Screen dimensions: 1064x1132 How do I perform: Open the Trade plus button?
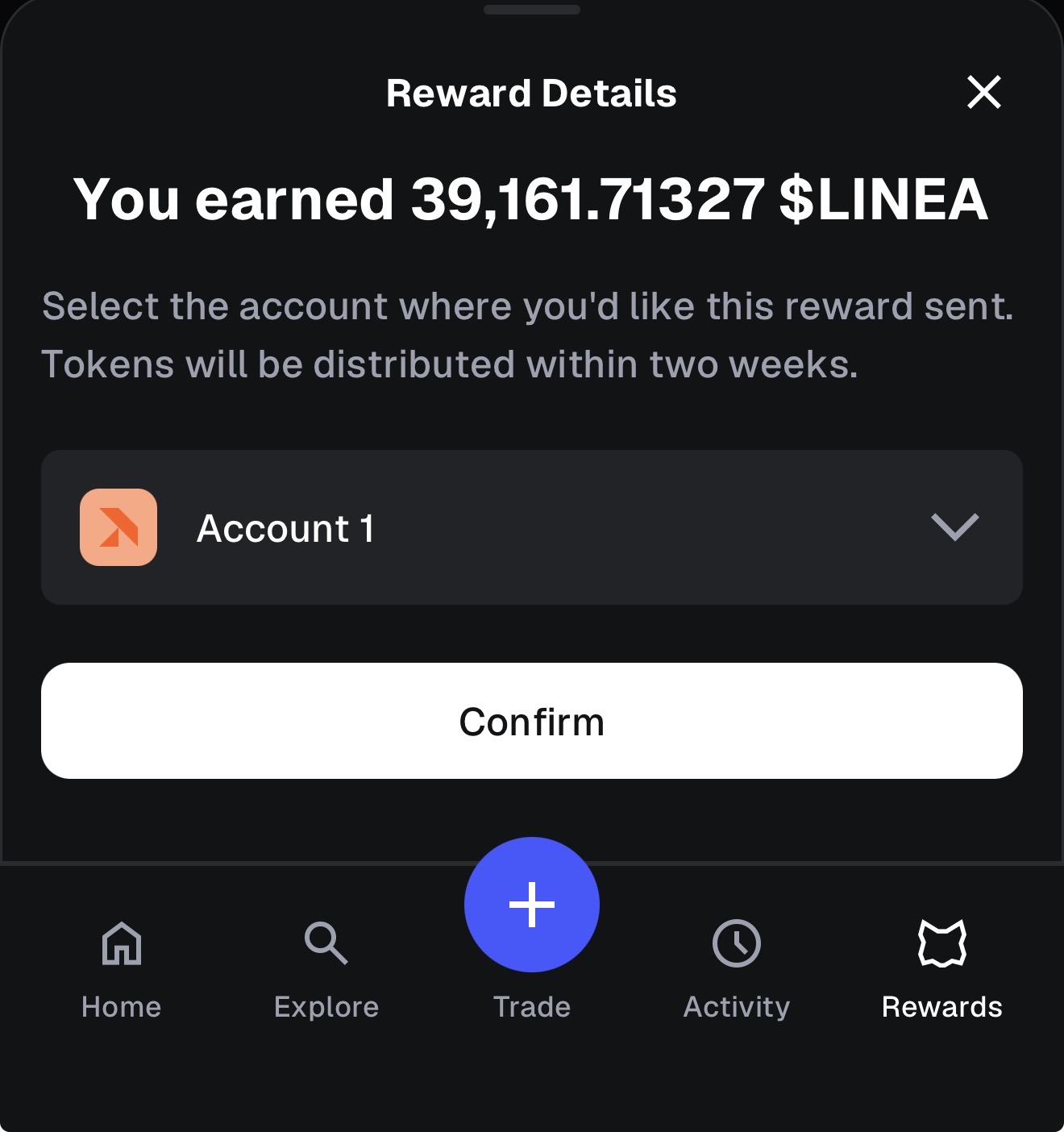click(x=532, y=905)
